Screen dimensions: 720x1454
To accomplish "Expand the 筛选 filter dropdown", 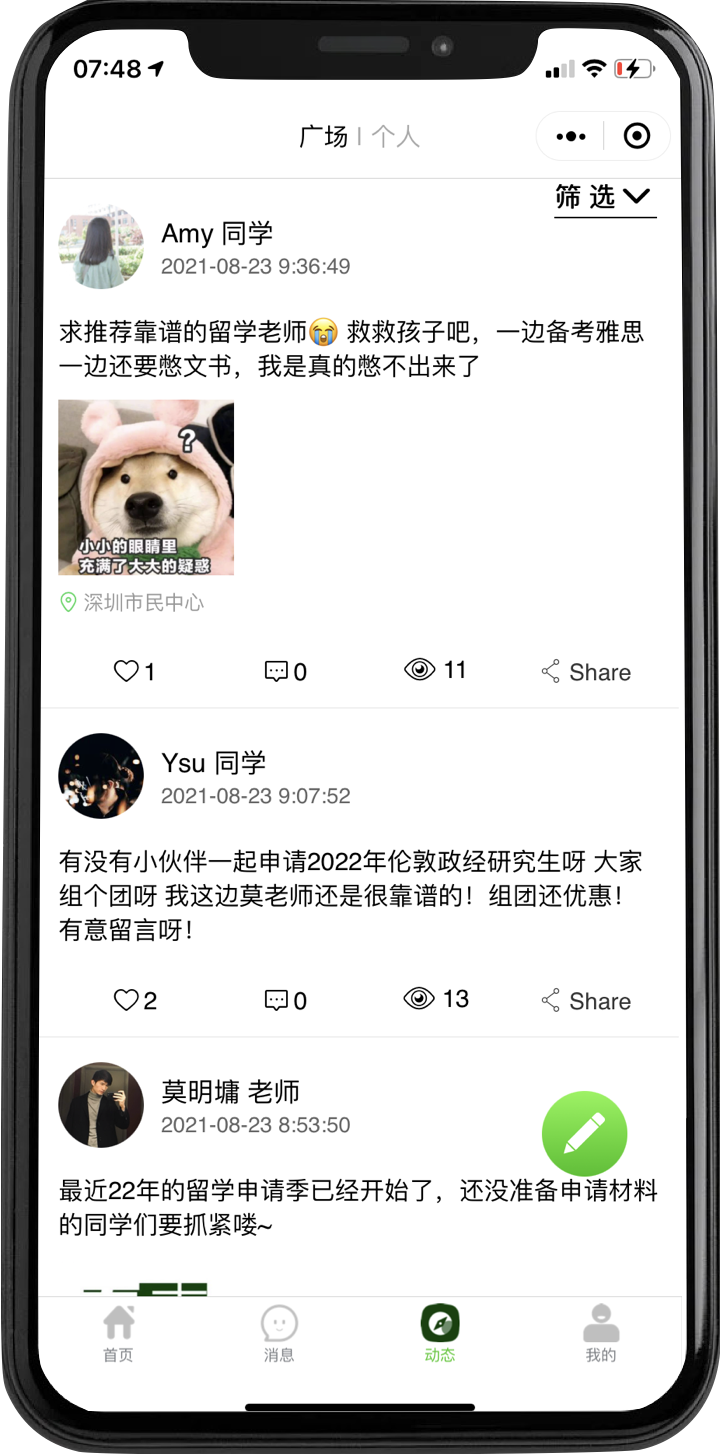I will point(604,197).
